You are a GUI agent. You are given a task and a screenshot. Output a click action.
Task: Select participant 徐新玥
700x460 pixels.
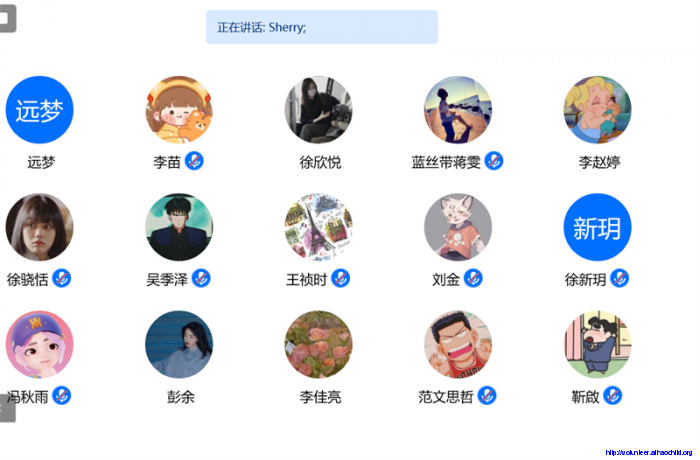pyautogui.click(x=597, y=227)
